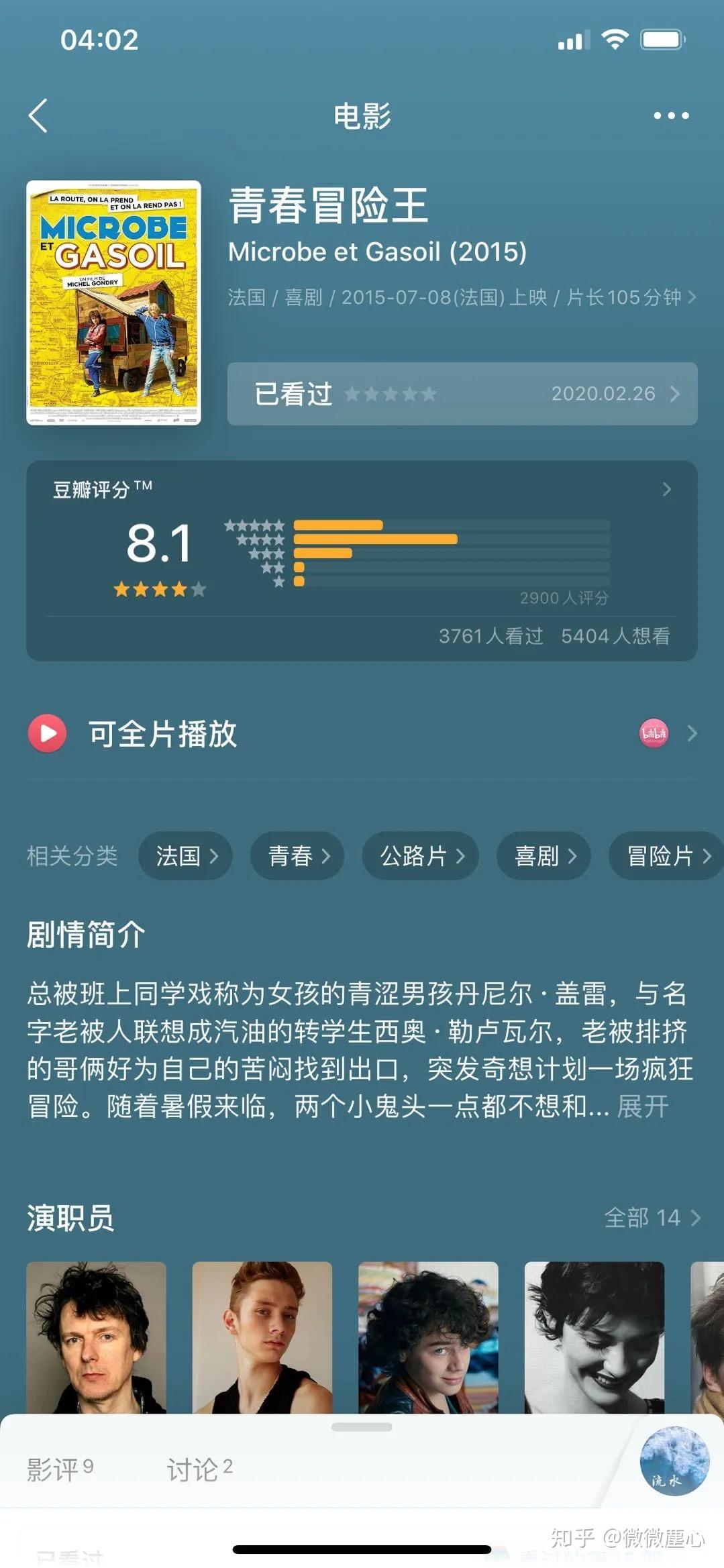Viewport: 724px width, 1568px height.
Task: Open the third cast member's photo
Action: coord(428,1337)
